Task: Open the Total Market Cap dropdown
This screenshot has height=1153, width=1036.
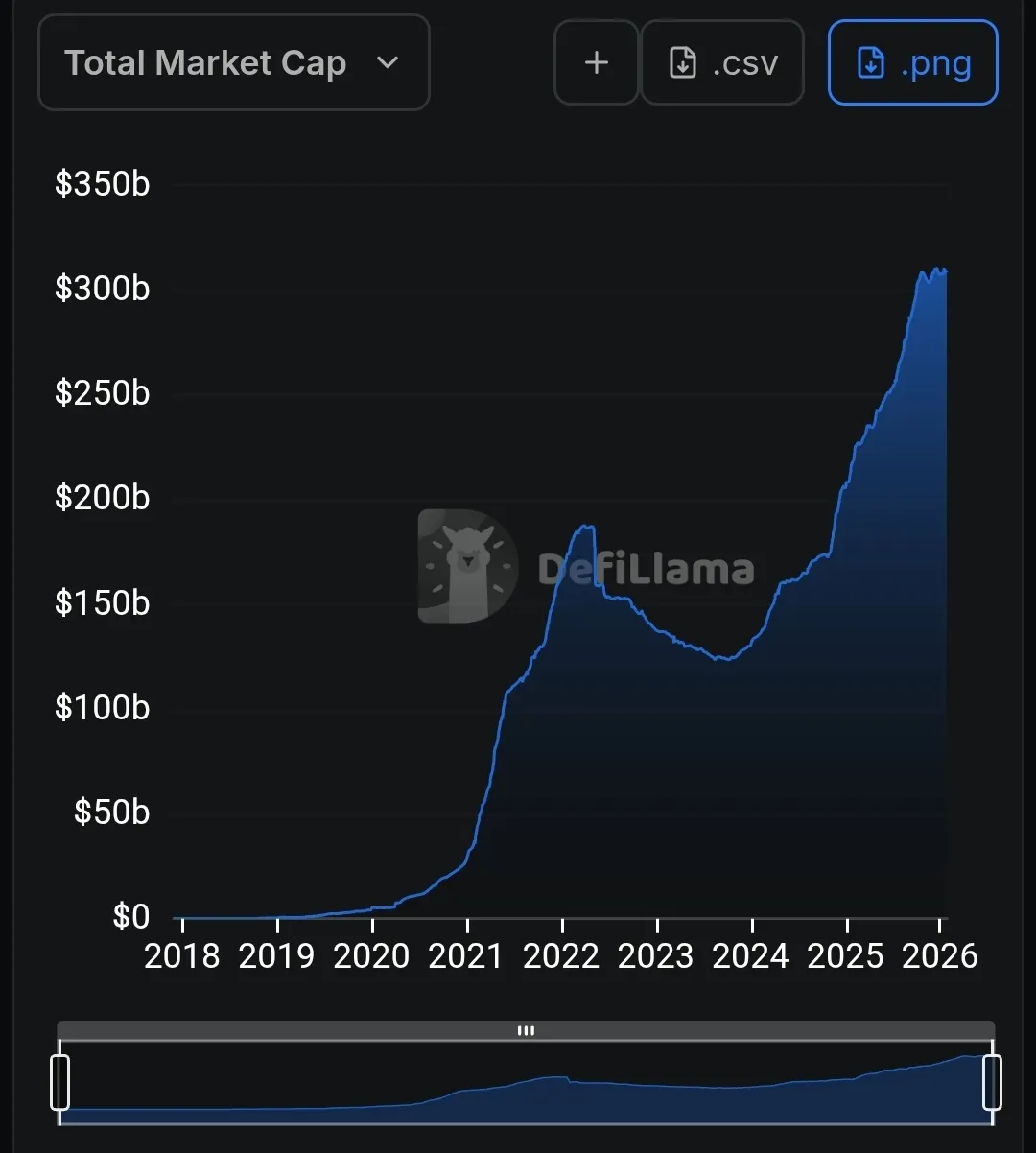Action: 233,63
